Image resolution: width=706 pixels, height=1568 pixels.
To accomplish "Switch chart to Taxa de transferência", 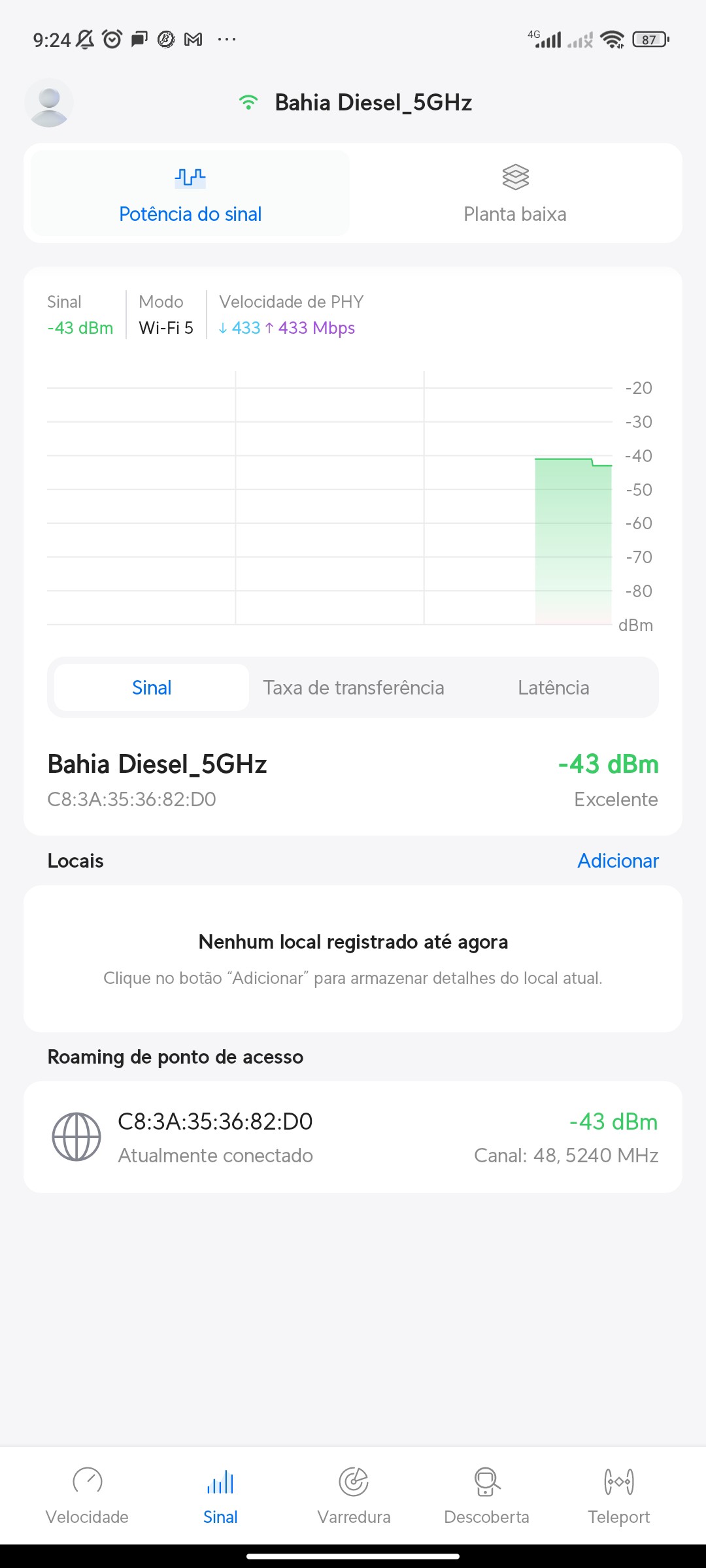I will pos(354,687).
